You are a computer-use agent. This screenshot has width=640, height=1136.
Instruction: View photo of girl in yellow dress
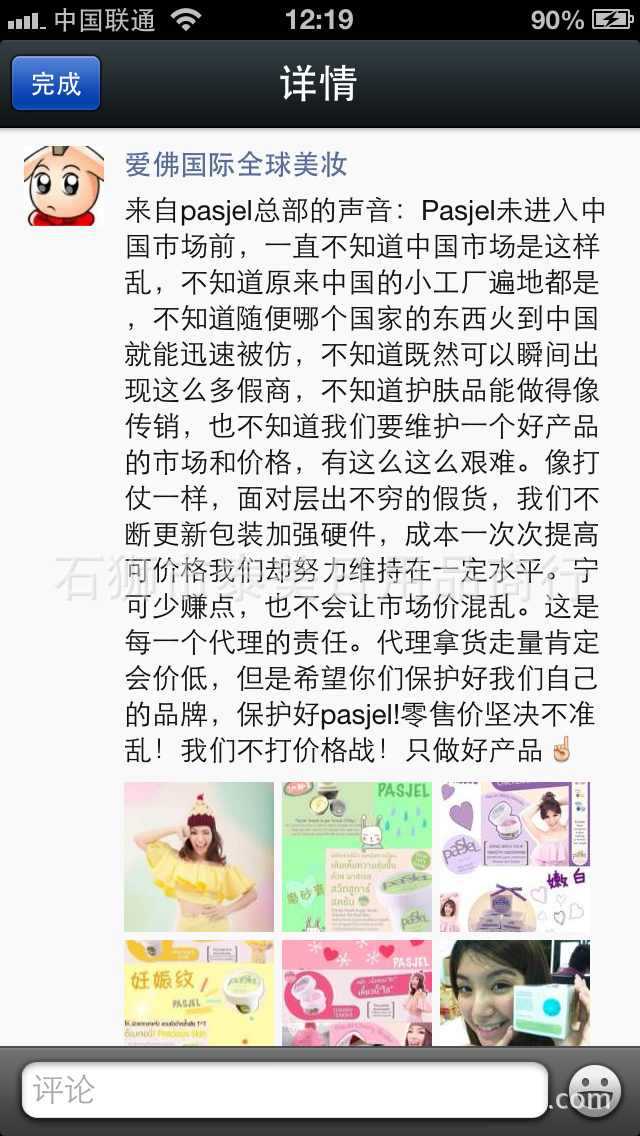click(x=199, y=856)
